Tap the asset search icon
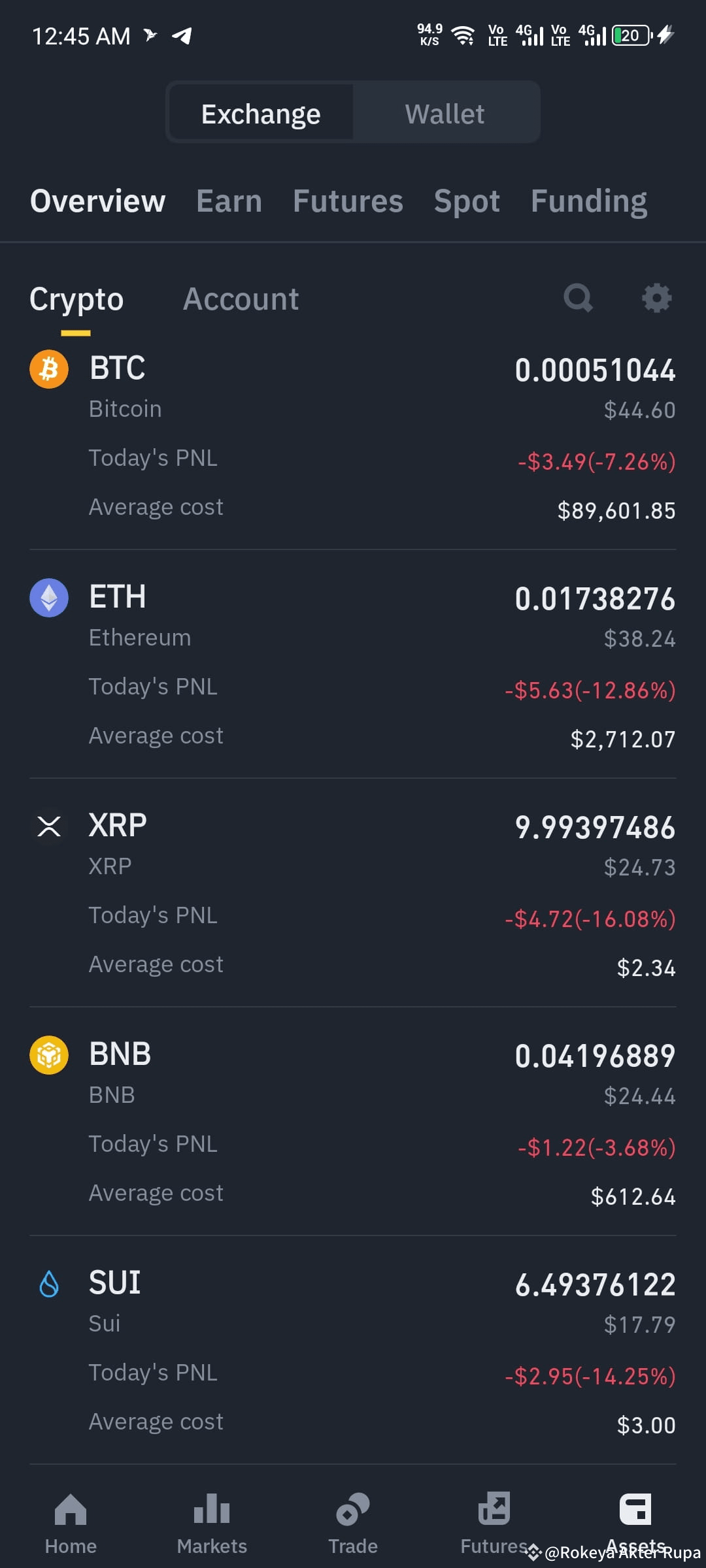The image size is (706, 1568). pyautogui.click(x=578, y=298)
